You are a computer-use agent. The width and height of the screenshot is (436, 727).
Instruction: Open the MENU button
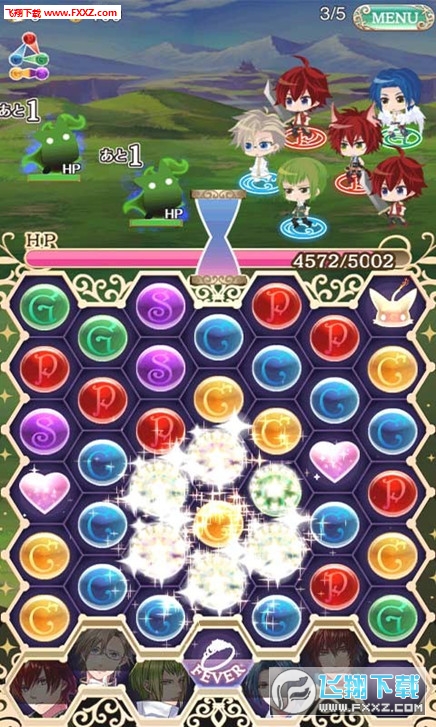[x=393, y=18]
